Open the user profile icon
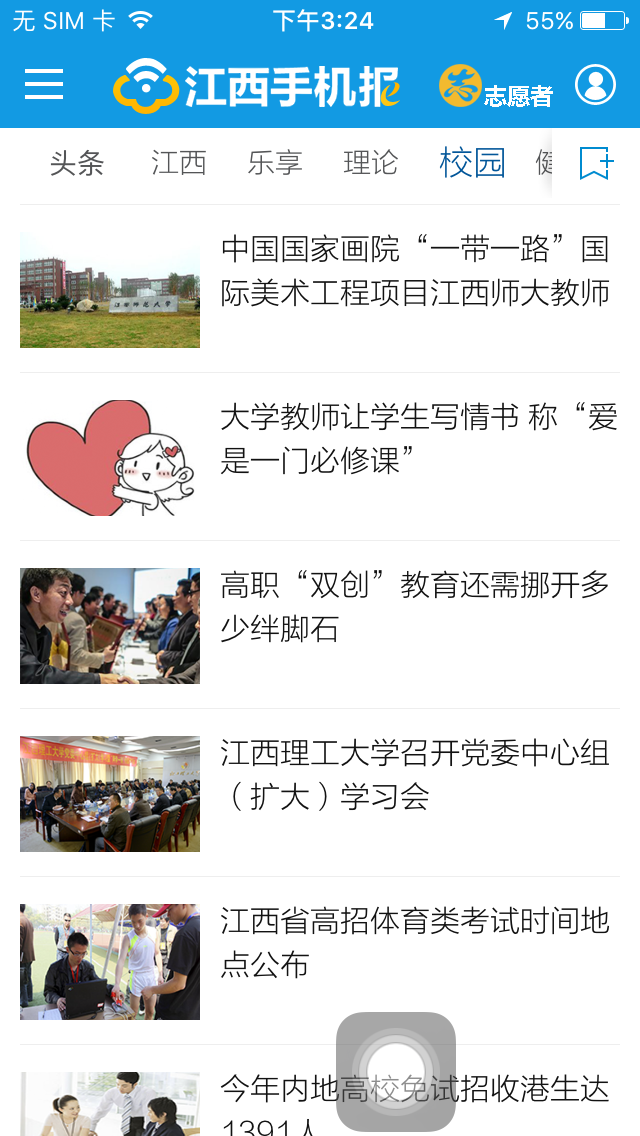640x1136 pixels. point(595,85)
